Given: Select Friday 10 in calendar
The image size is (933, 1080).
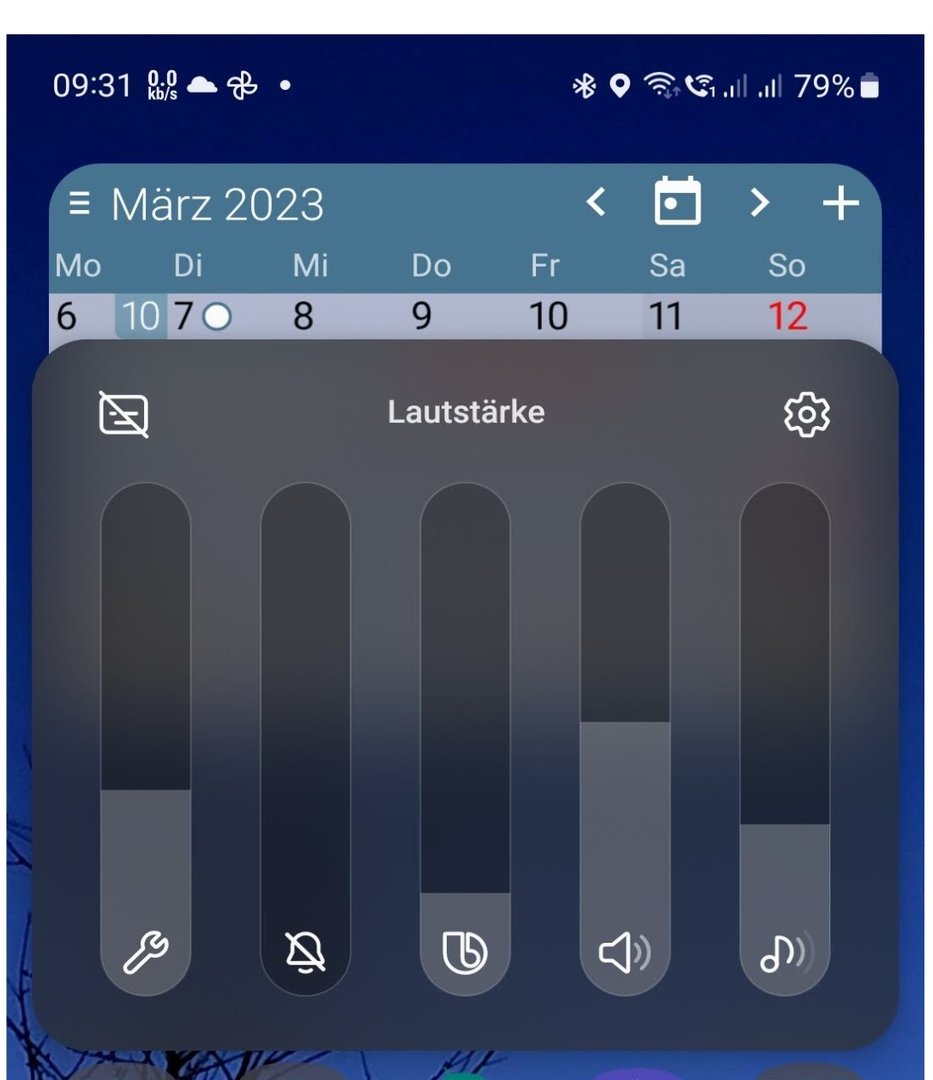Looking at the screenshot, I should tap(547, 317).
